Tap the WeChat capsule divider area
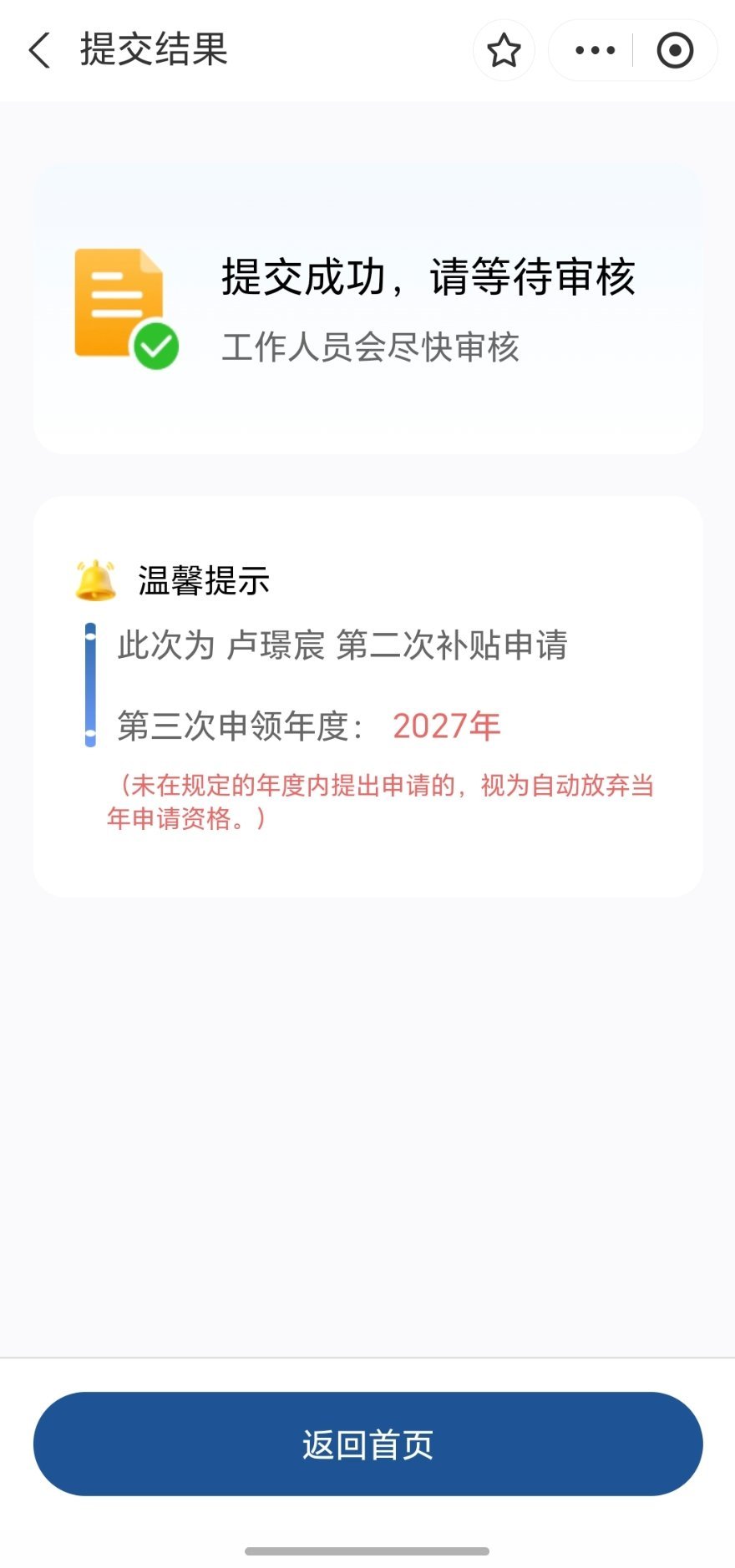The image size is (735, 1568). tap(633, 51)
